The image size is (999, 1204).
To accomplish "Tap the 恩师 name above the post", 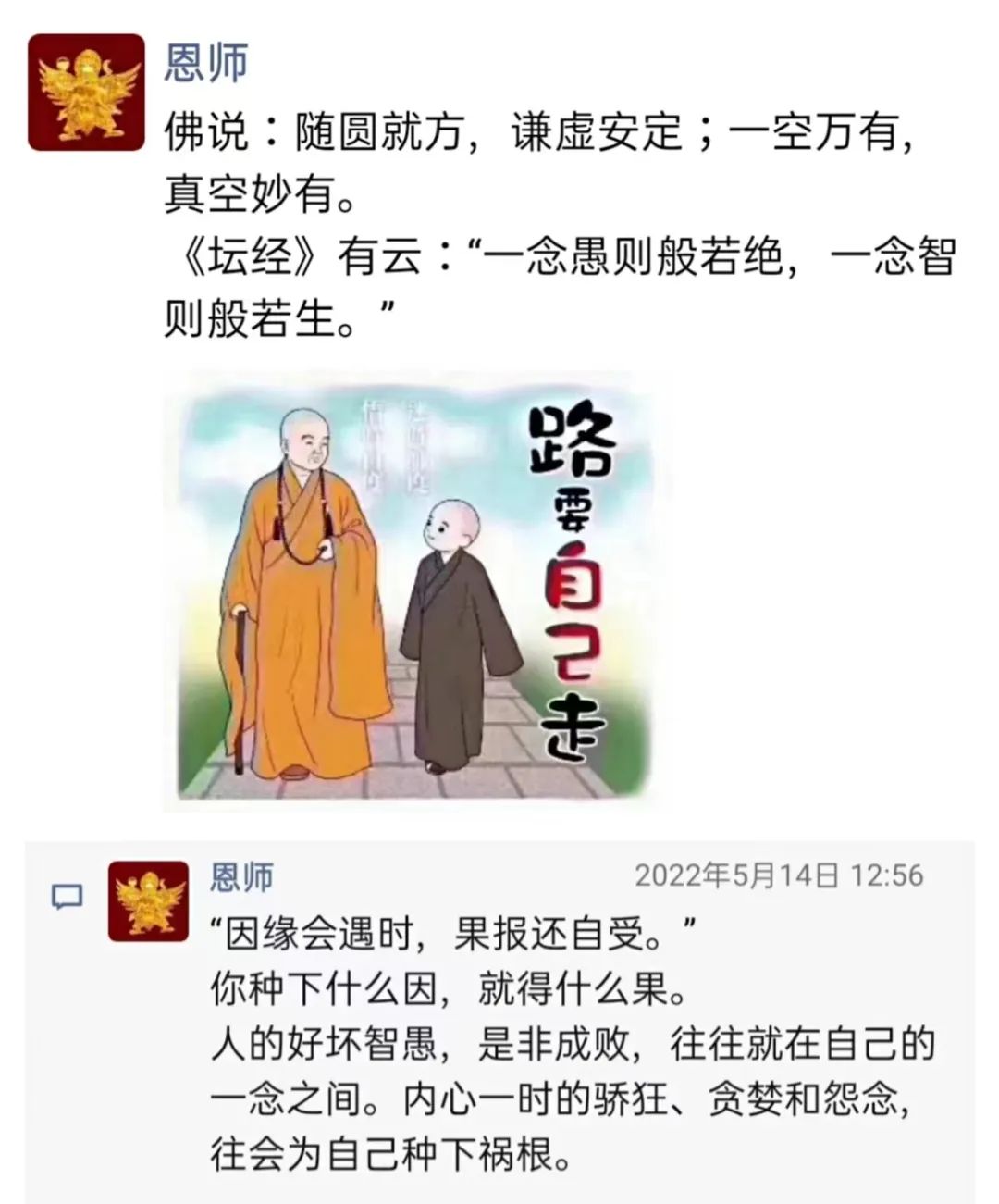I will [x=206, y=62].
